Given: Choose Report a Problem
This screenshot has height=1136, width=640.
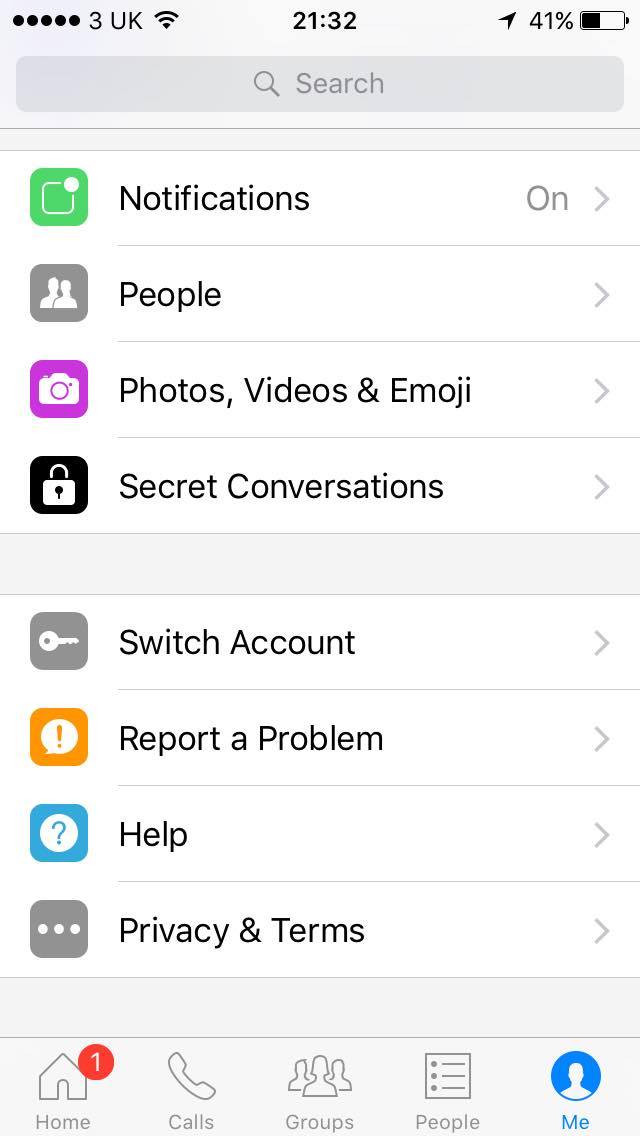Looking at the screenshot, I should coord(320,739).
